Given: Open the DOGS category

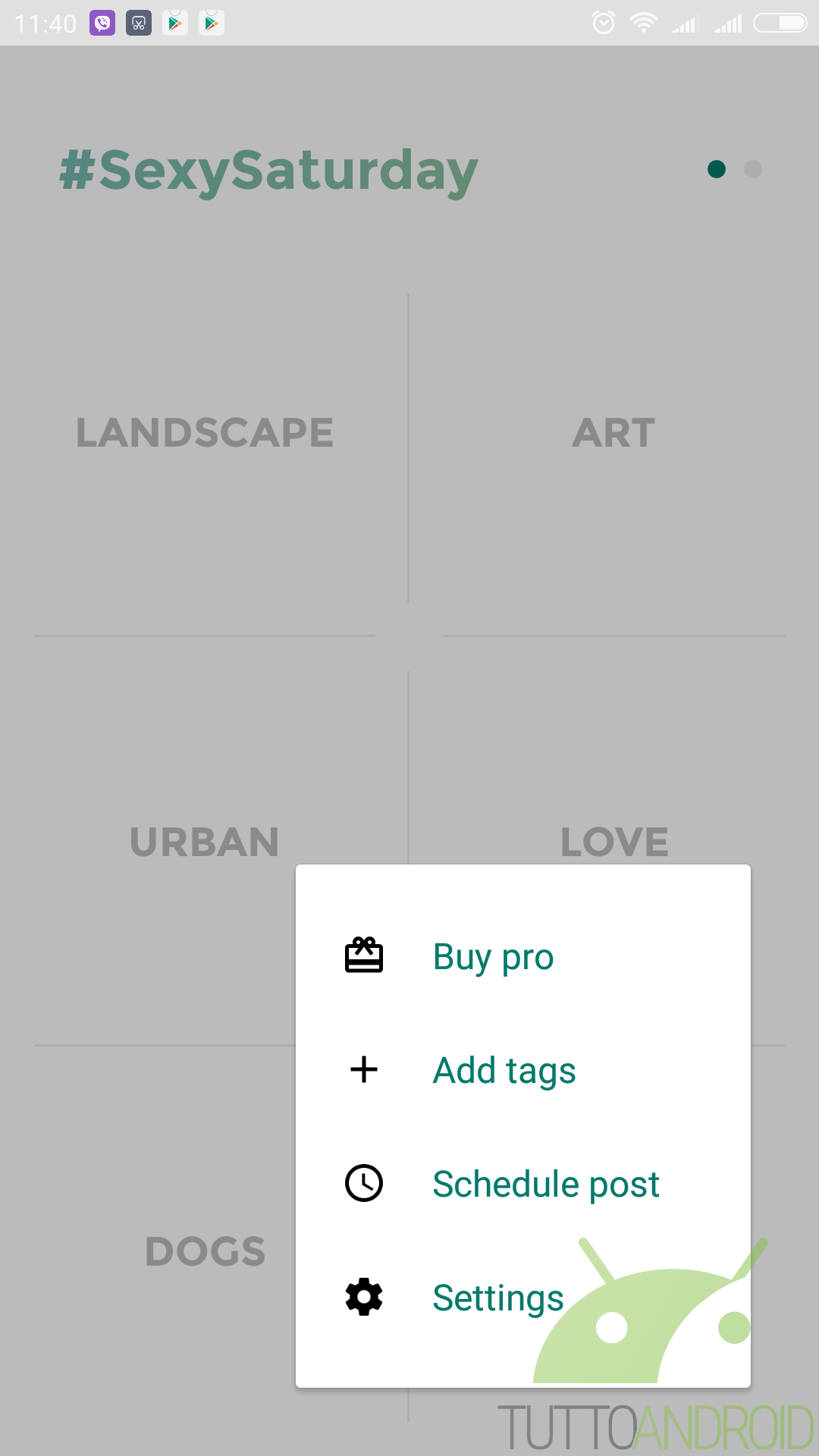Looking at the screenshot, I should (x=205, y=1251).
